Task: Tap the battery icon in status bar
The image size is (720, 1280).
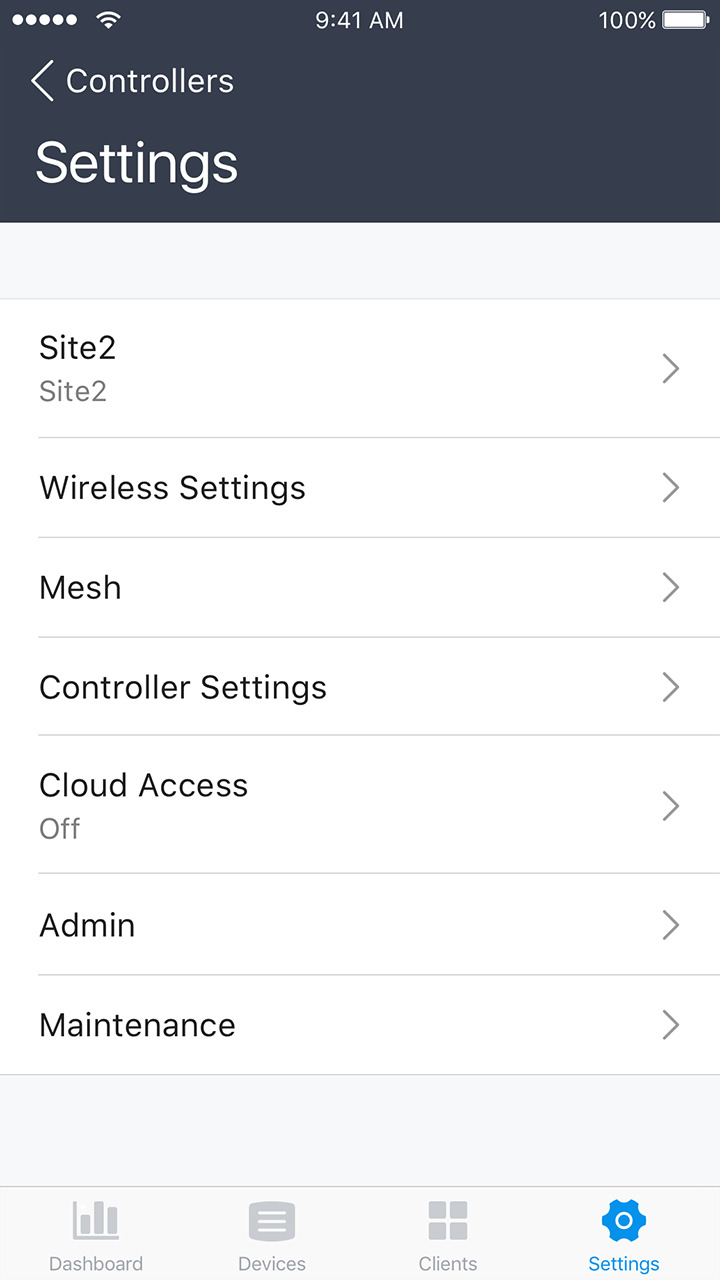Action: point(681,18)
